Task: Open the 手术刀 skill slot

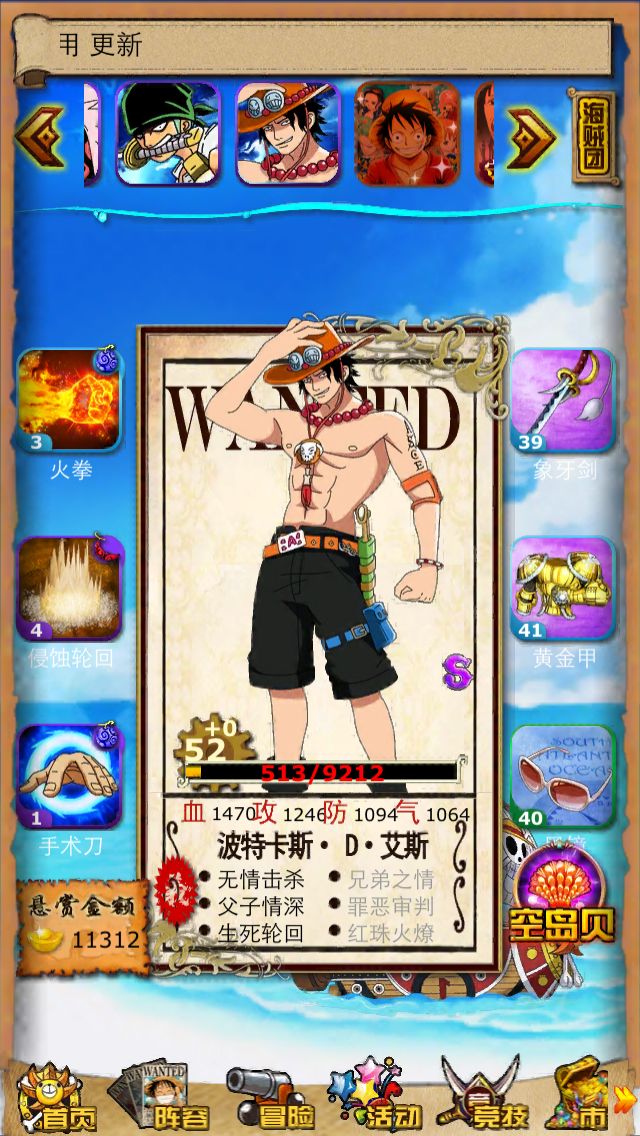Action: point(70,776)
